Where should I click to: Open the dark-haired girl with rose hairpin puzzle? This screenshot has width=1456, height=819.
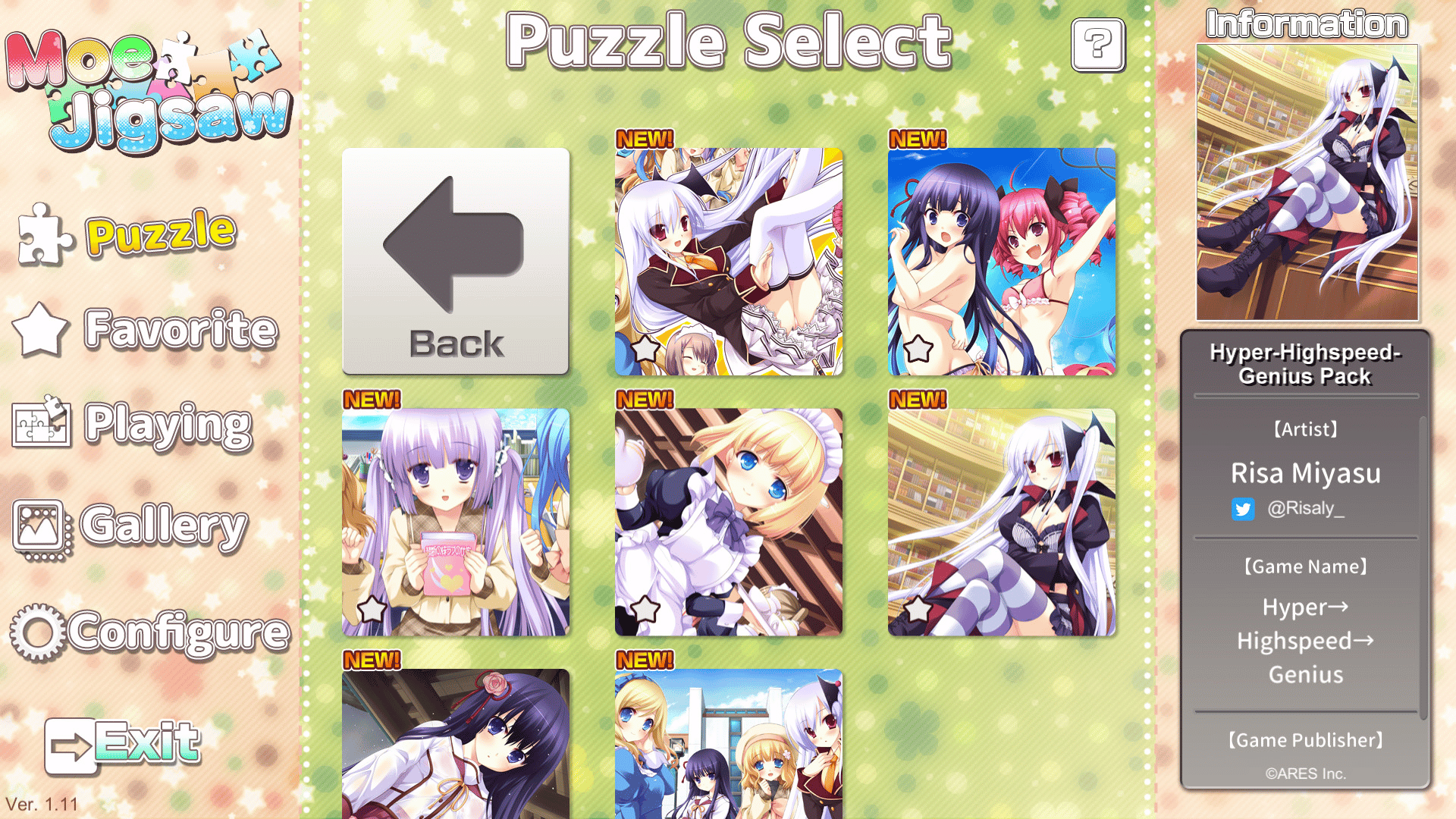tap(455, 743)
